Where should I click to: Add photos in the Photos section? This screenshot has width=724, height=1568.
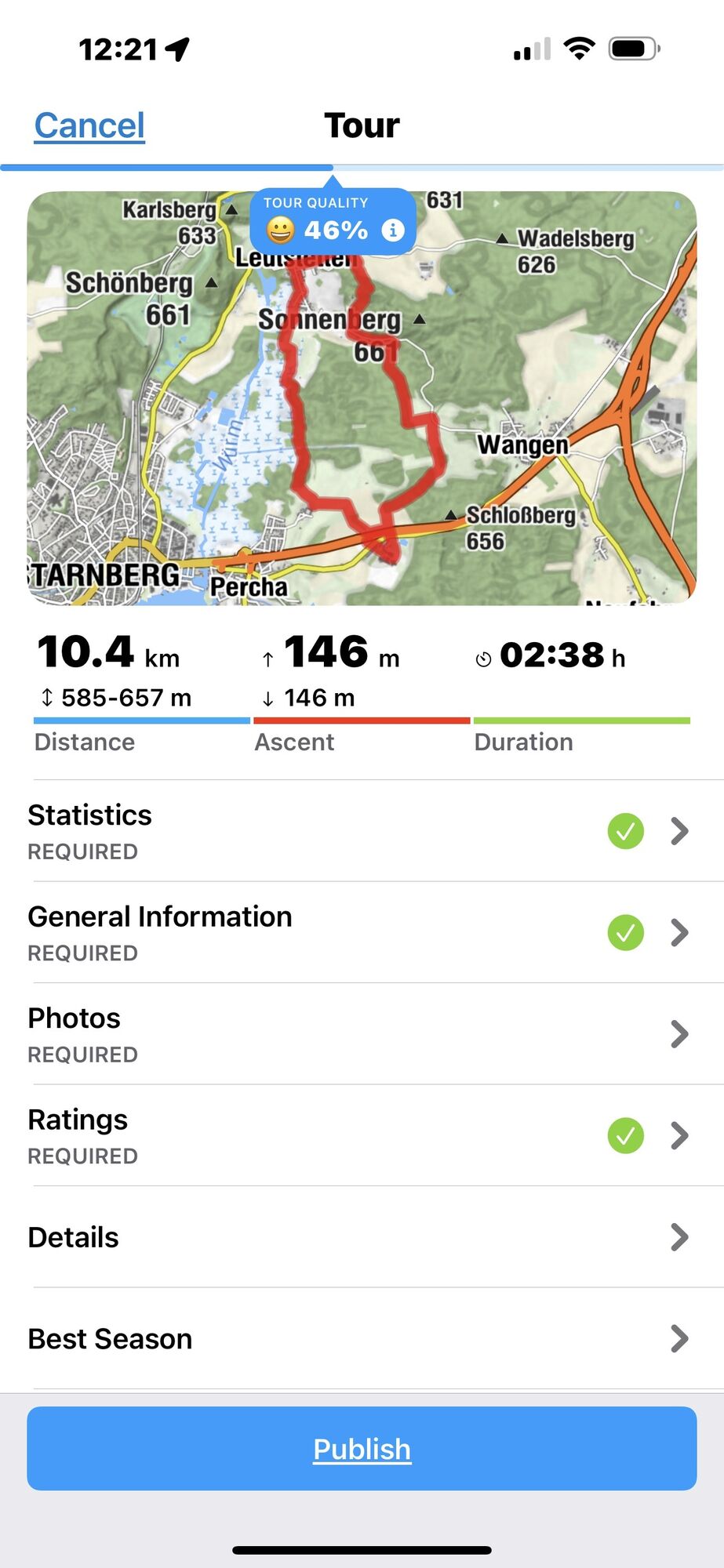pos(362,1034)
